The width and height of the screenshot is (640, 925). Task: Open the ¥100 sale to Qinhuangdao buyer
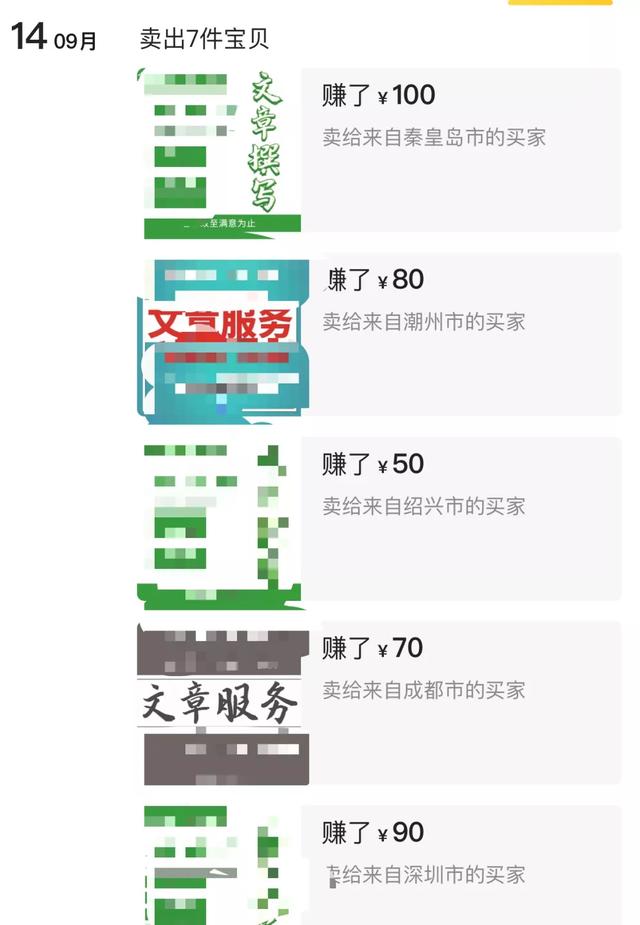460,150
